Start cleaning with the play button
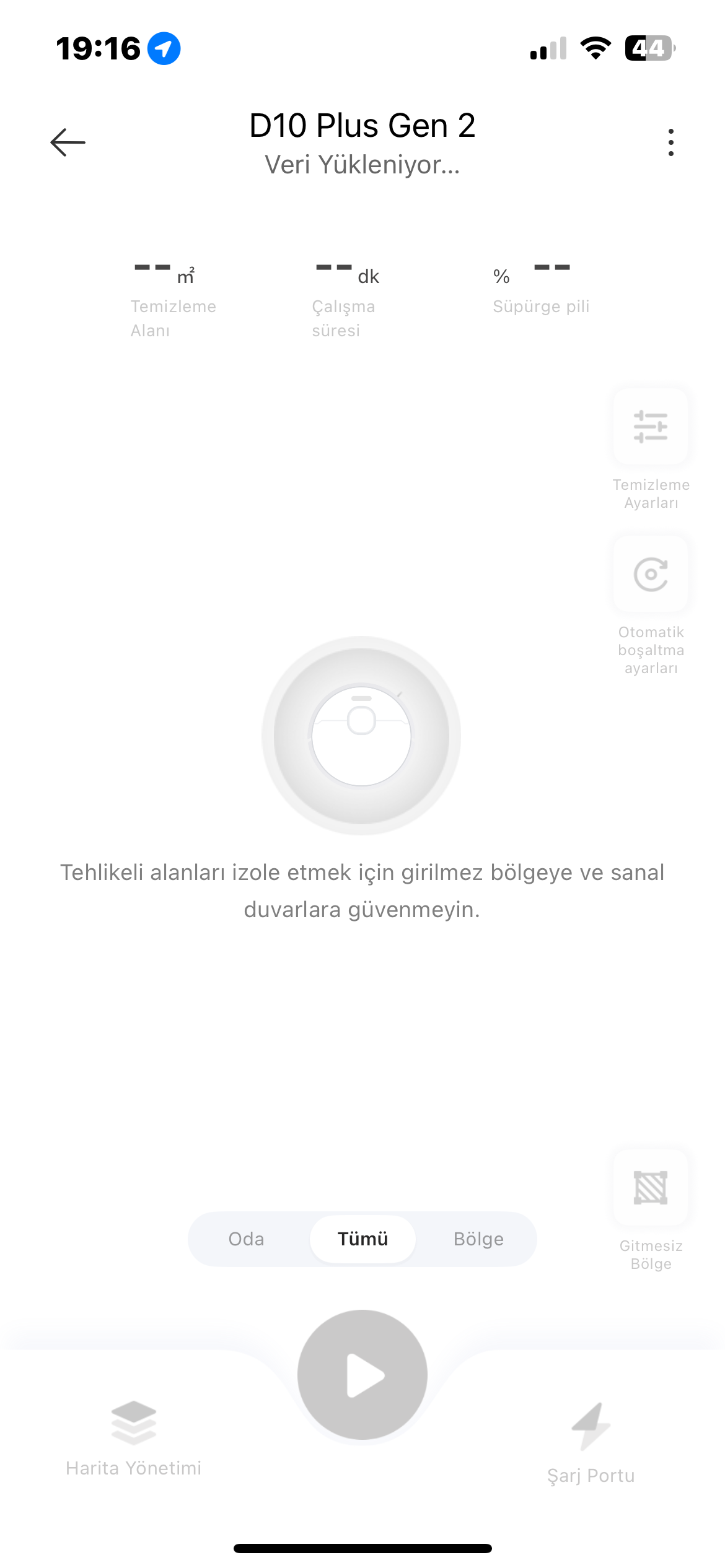Image resolution: width=725 pixels, height=1568 pixels. pyautogui.click(x=362, y=1375)
